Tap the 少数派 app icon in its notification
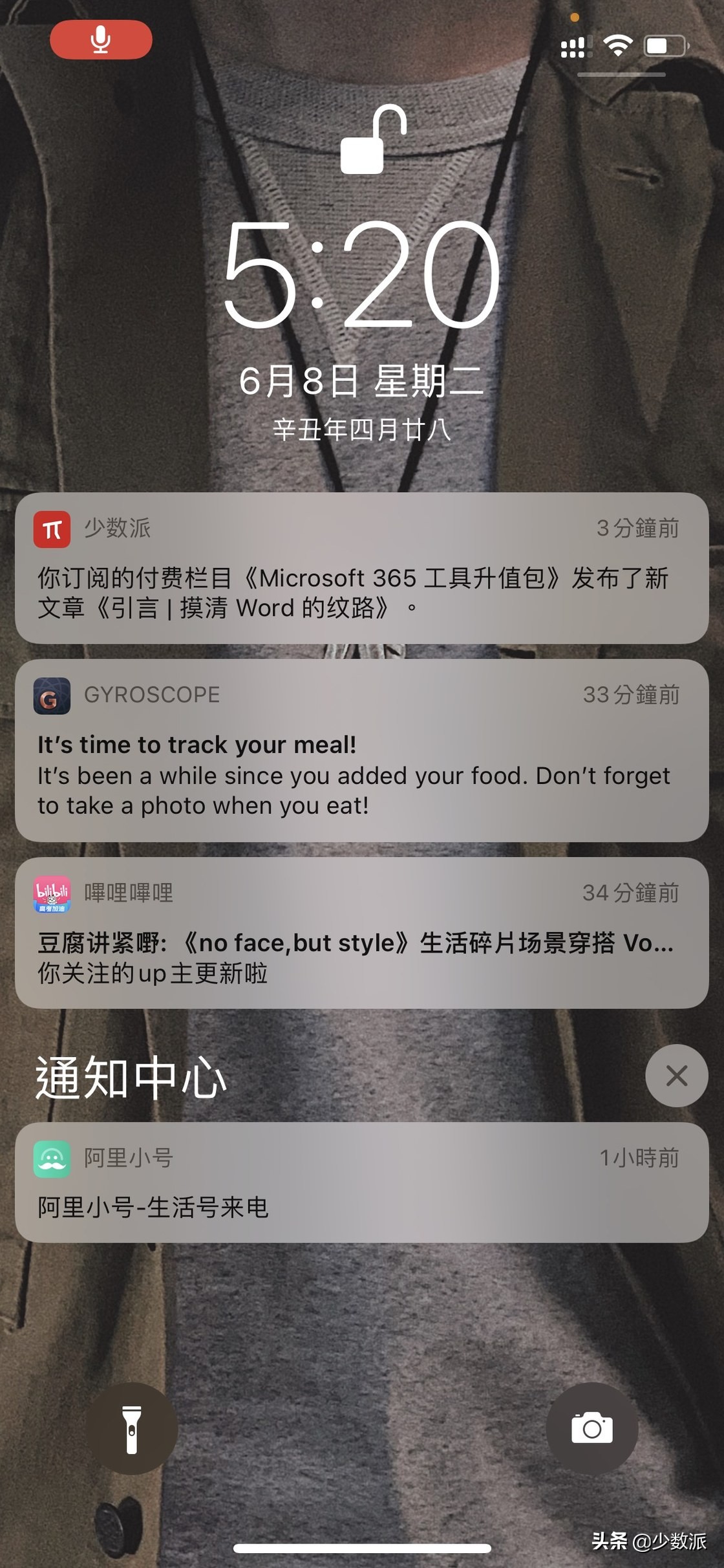Viewport: 724px width, 1568px height. pyautogui.click(x=53, y=528)
